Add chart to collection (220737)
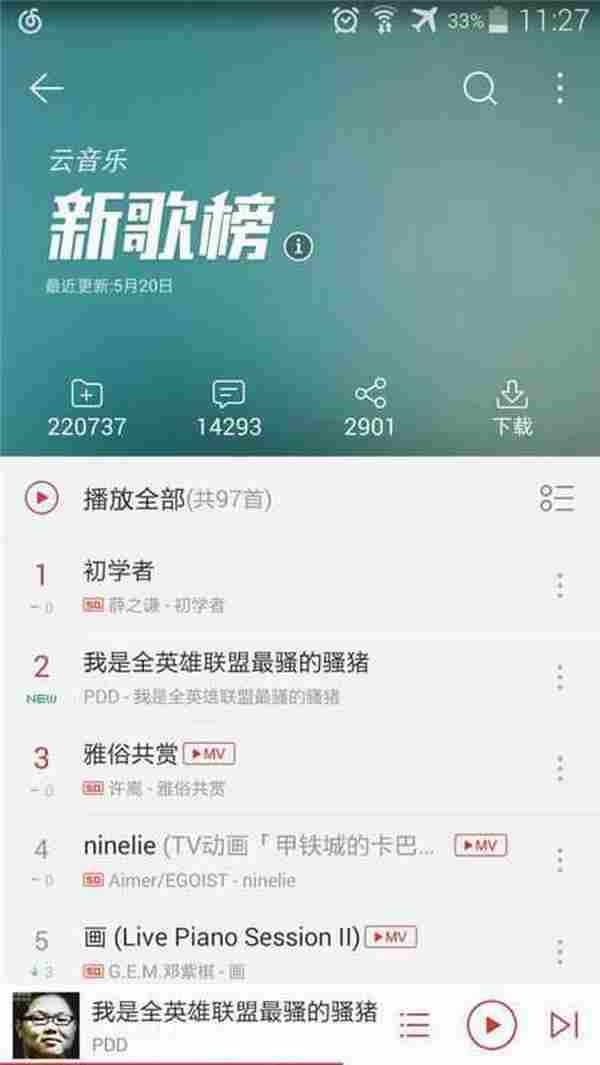The width and height of the screenshot is (600, 1065). 87,407
